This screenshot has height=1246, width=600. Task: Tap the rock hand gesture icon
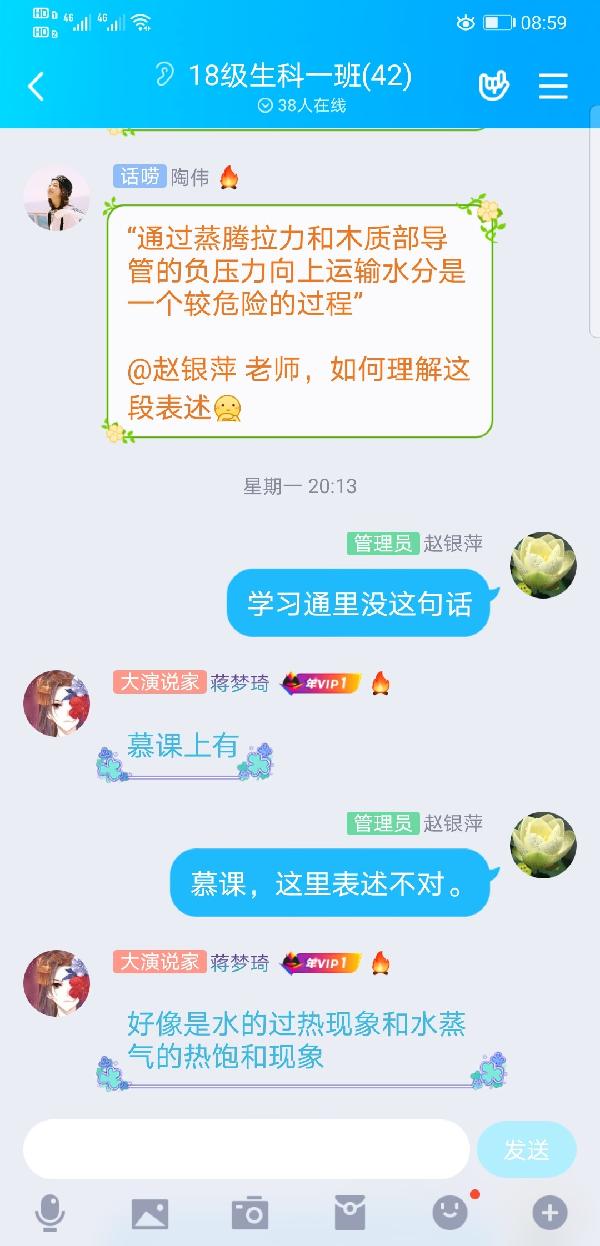pyautogui.click(x=494, y=86)
